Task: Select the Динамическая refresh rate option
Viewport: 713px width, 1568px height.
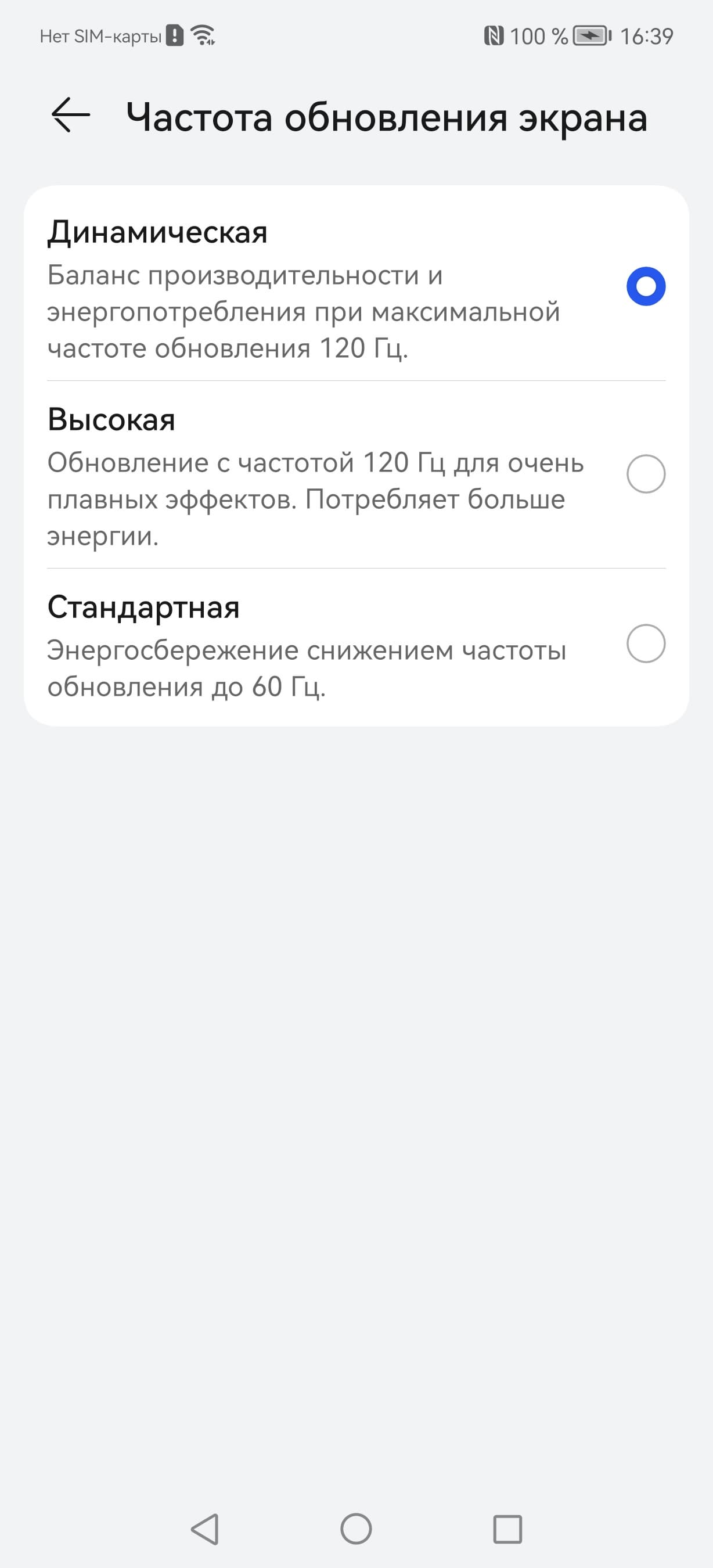Action: (646, 287)
